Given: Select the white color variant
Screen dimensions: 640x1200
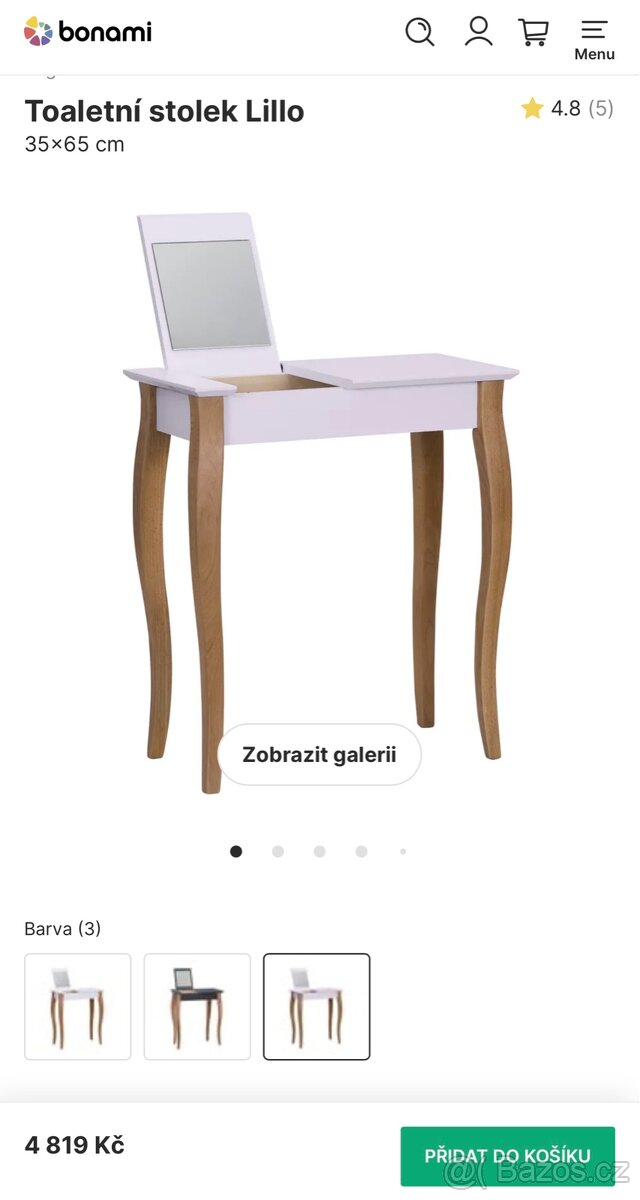Looking at the screenshot, I should [78, 1006].
